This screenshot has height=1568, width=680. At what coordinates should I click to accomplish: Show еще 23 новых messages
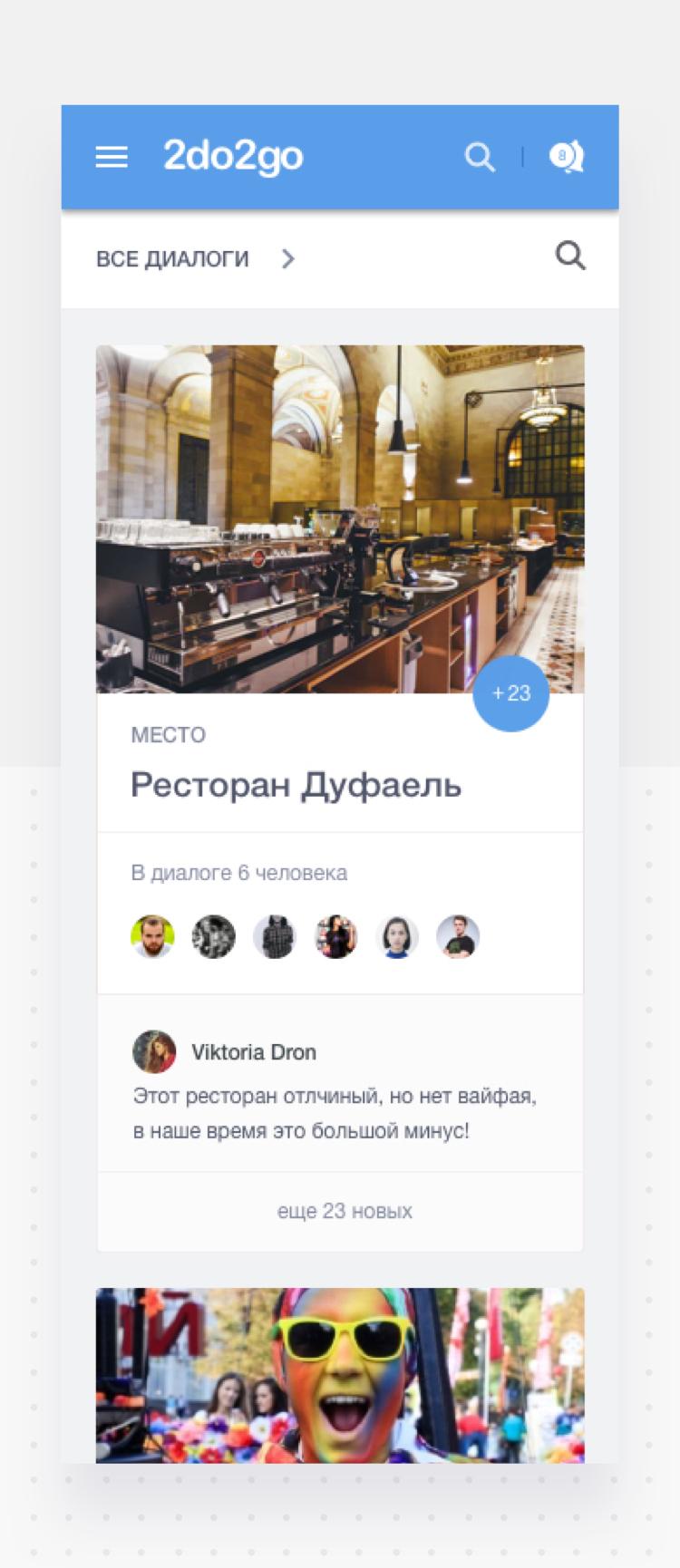pyautogui.click(x=345, y=1211)
